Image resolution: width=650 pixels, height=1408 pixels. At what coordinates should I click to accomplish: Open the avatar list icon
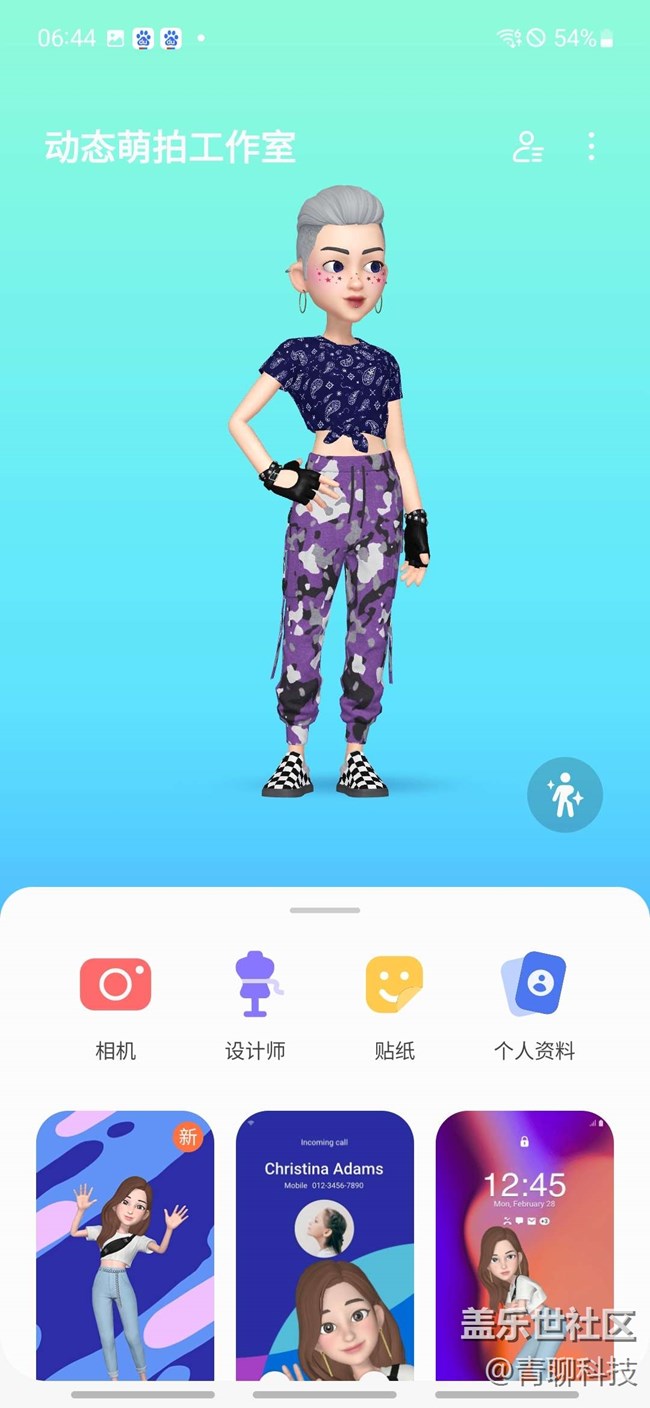click(x=527, y=147)
